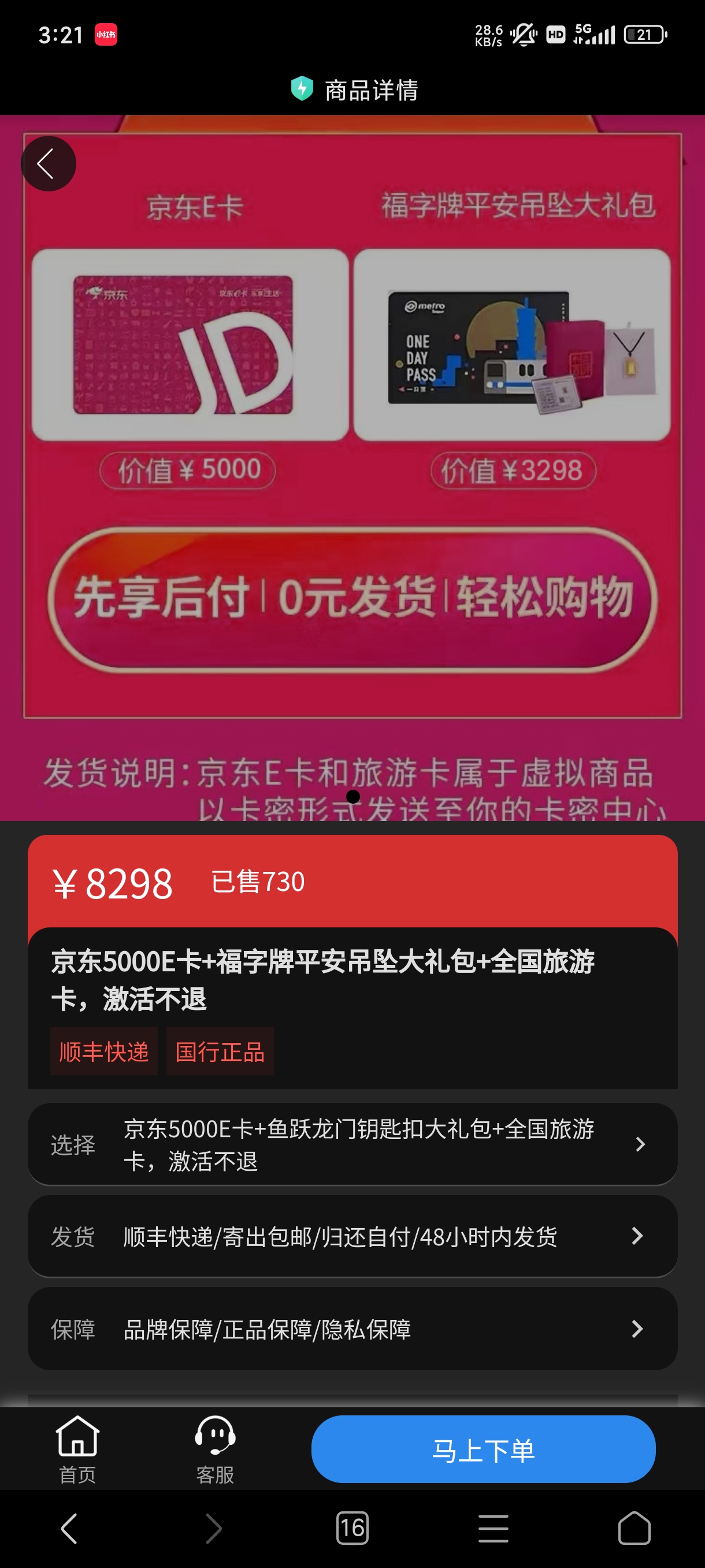Open the 保障 guarantee details row
The height and width of the screenshot is (1568, 705).
point(352,1329)
